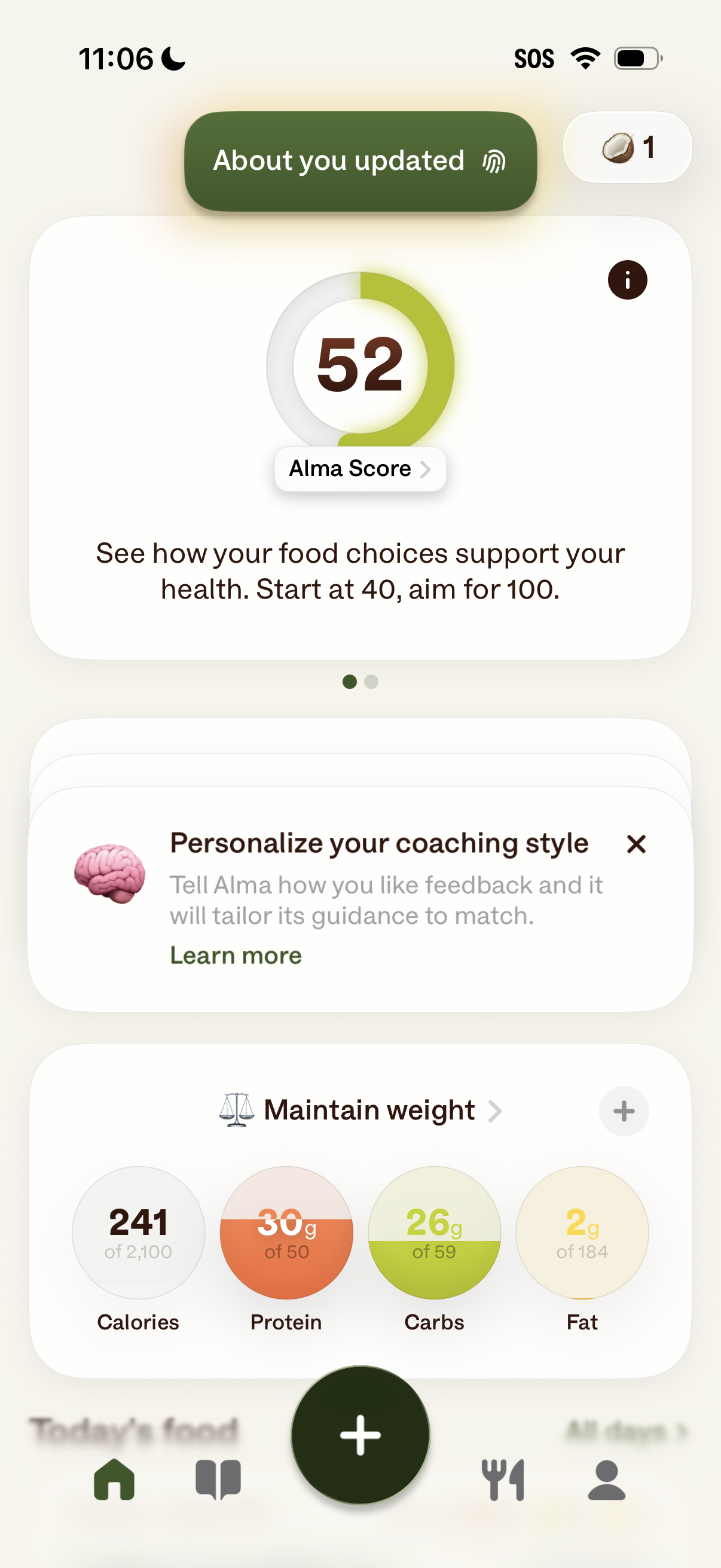
Task: Tap the brain emoji on the coaching style card
Action: pyautogui.click(x=110, y=875)
